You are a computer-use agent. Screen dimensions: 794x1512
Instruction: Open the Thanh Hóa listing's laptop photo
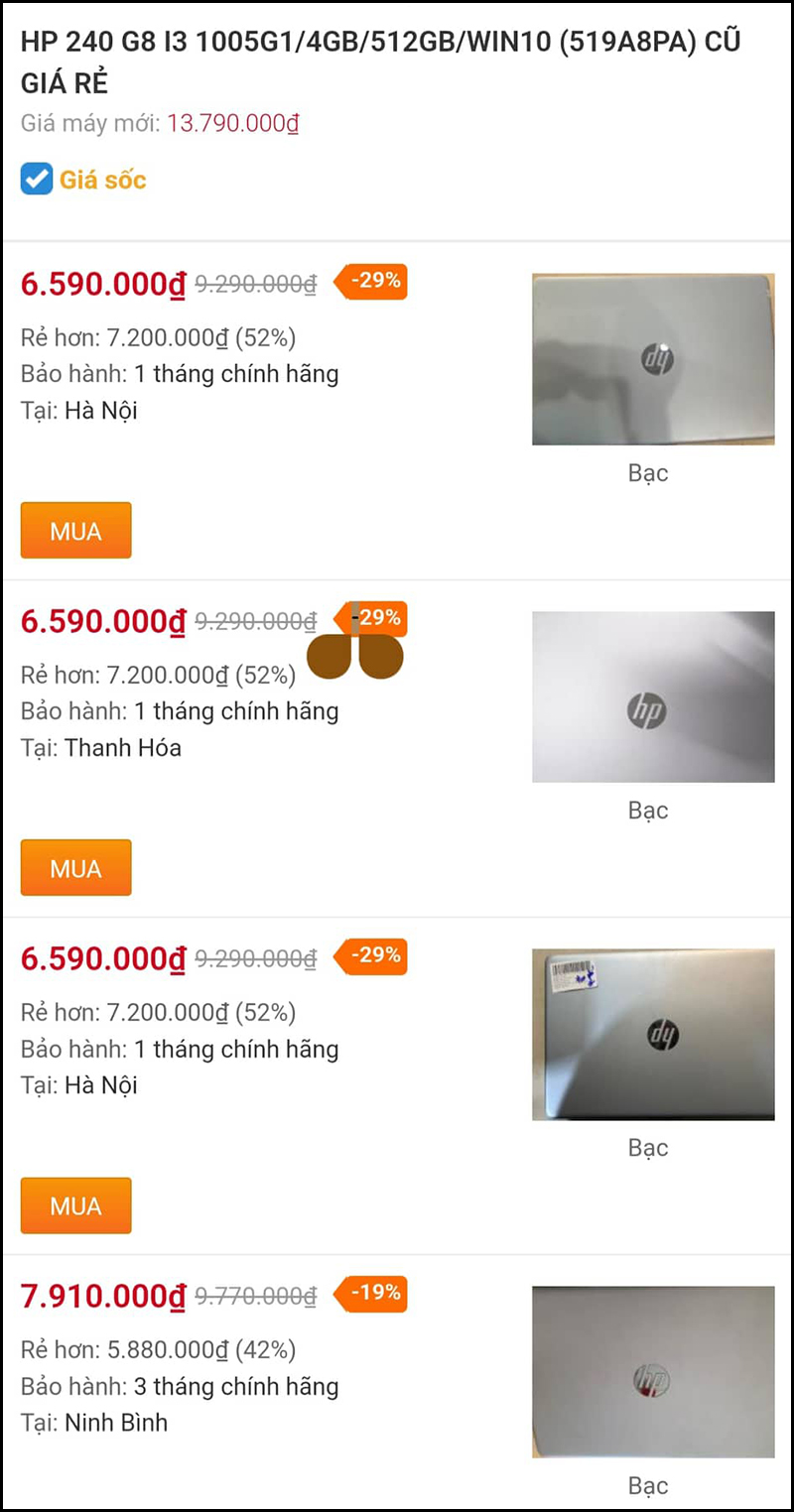tap(652, 695)
